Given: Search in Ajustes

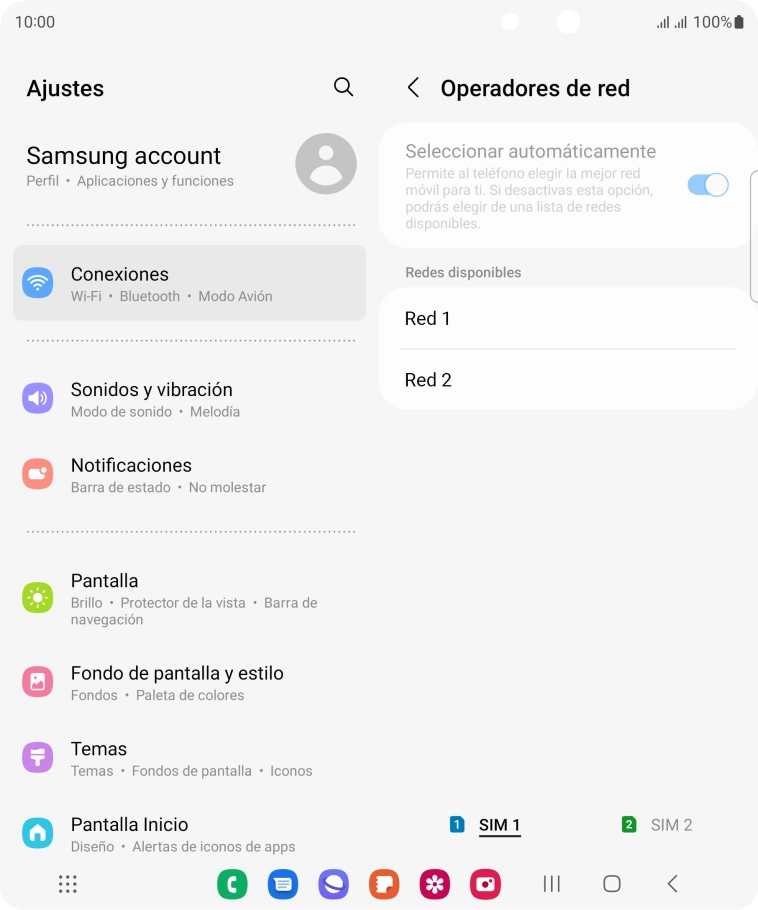Looking at the screenshot, I should [343, 87].
